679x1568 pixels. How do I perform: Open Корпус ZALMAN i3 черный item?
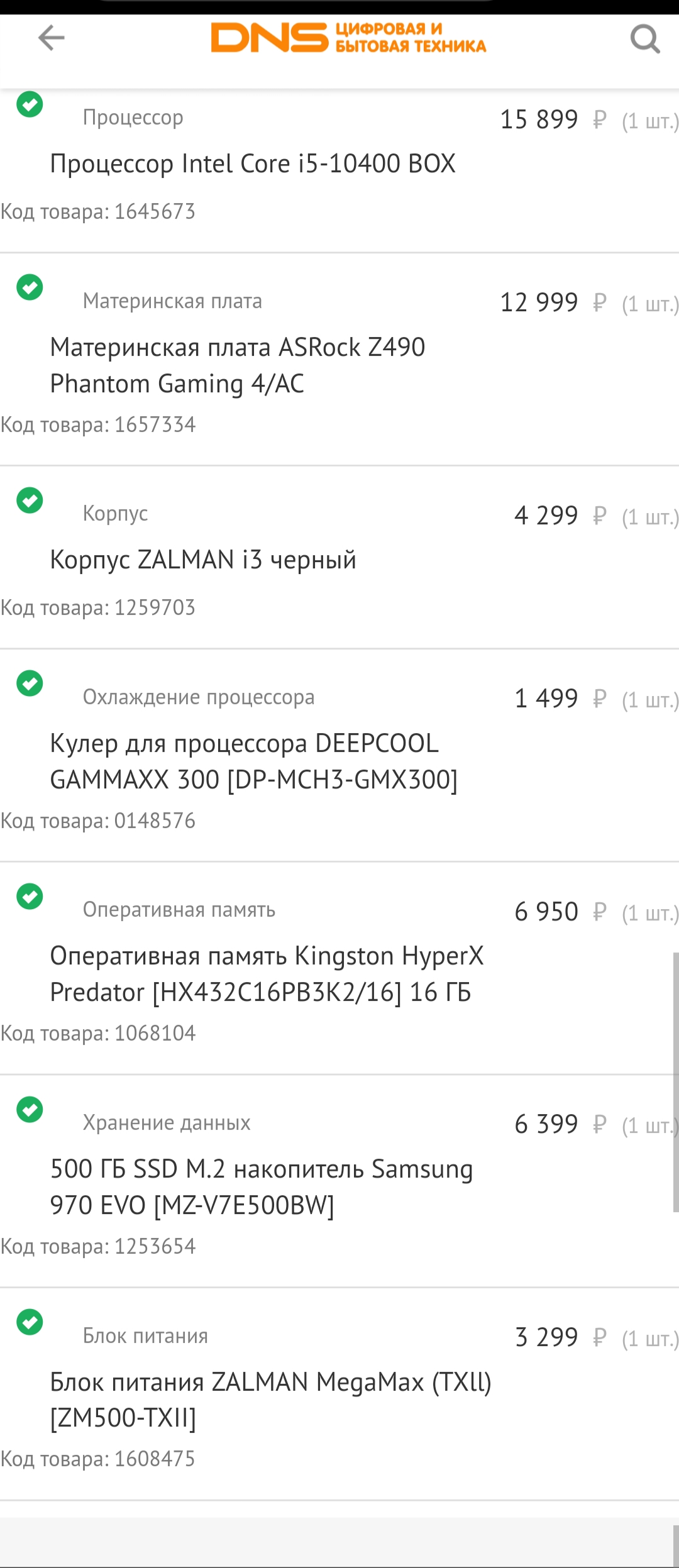pyautogui.click(x=203, y=560)
